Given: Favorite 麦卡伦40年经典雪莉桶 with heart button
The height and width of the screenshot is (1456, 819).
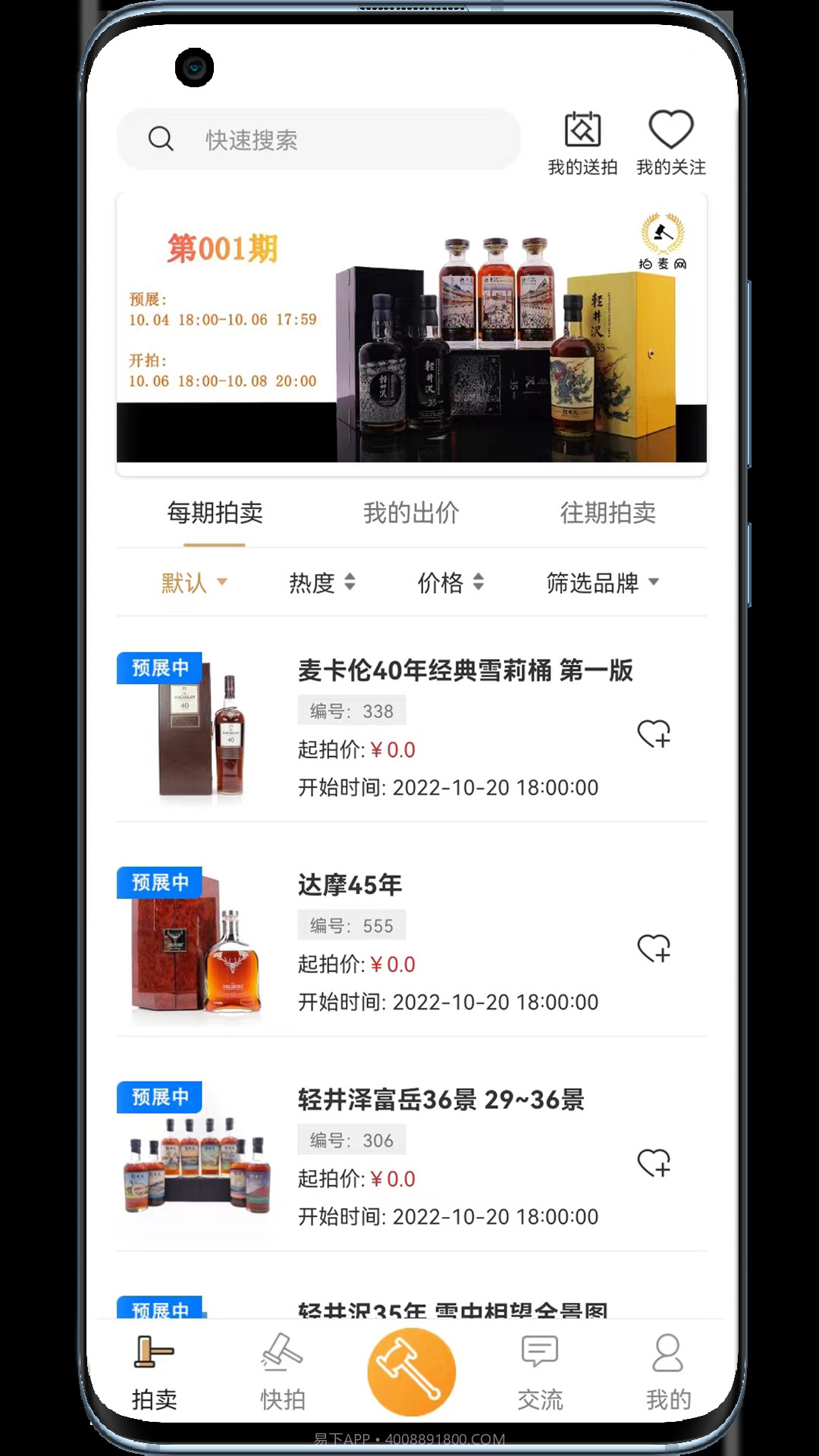Looking at the screenshot, I should click(x=654, y=734).
